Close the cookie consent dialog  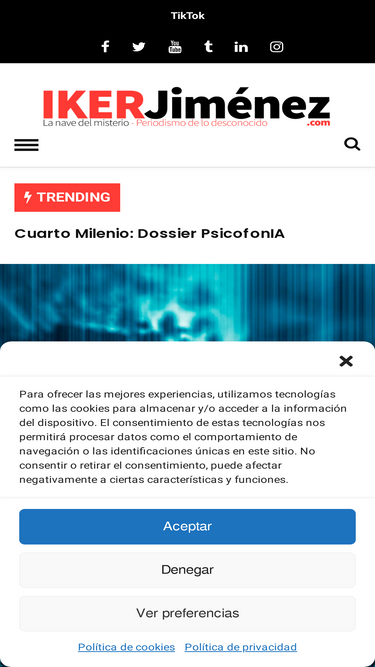[346, 361]
